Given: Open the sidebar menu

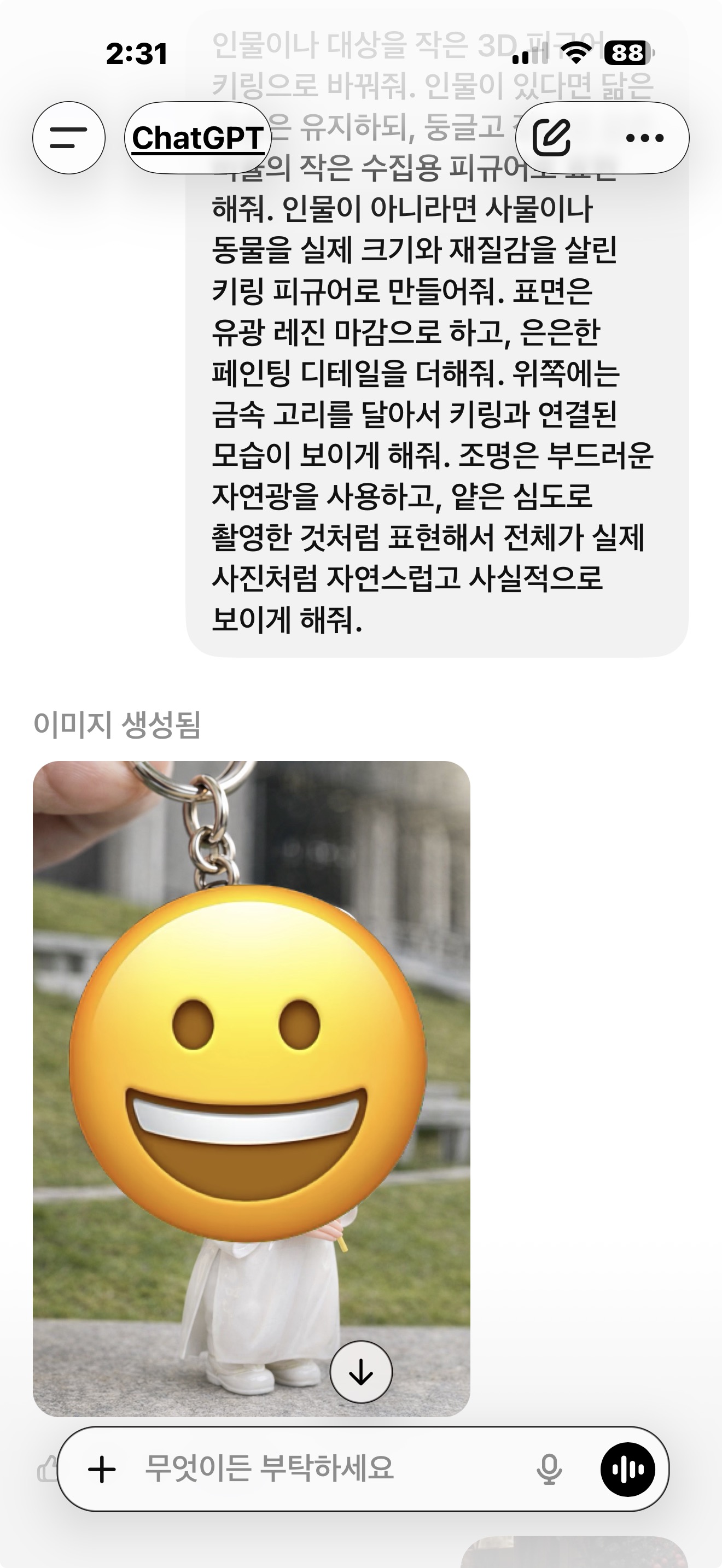Looking at the screenshot, I should (68, 138).
